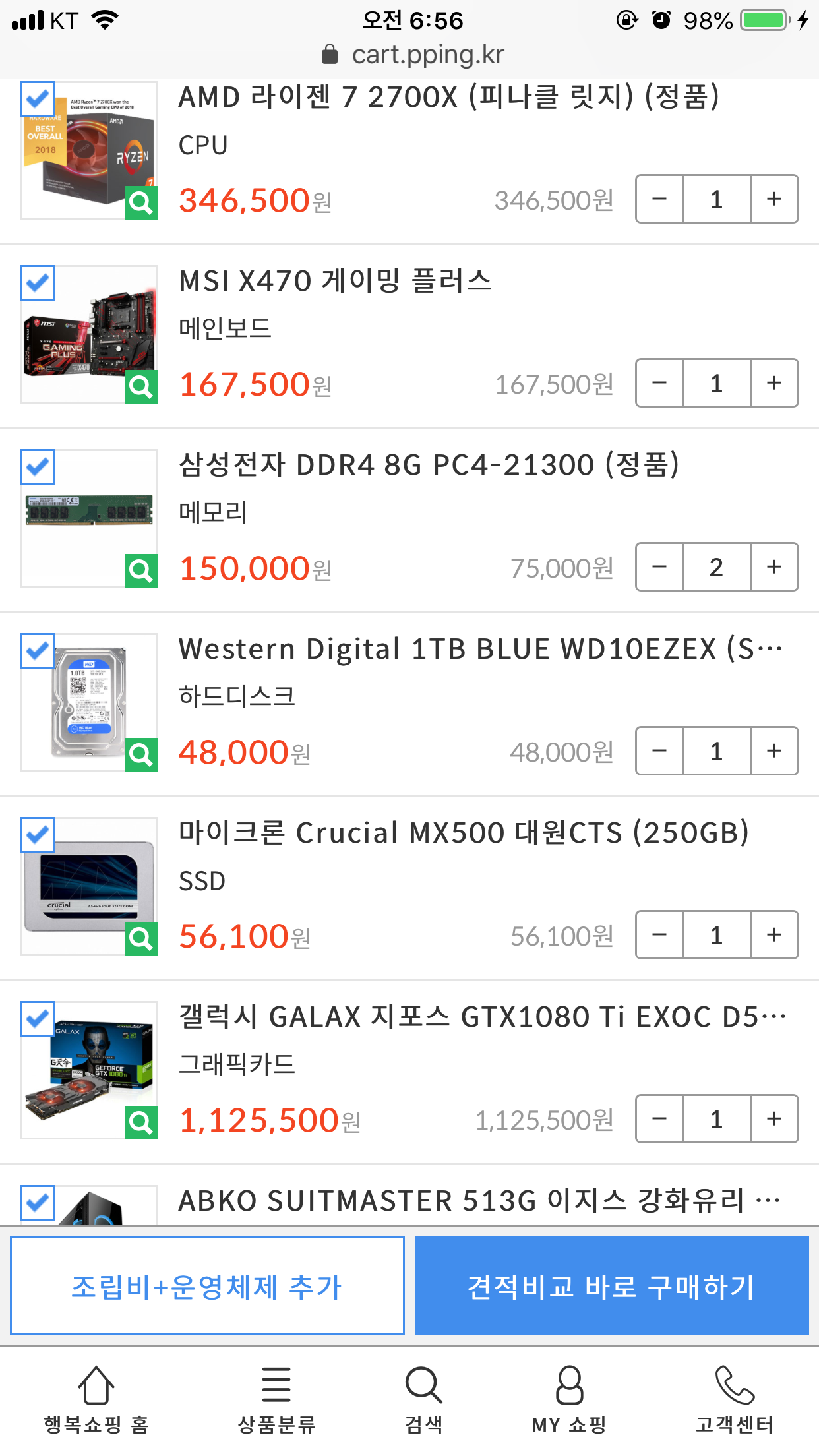The image size is (819, 1456).
Task: Zoom the GALAX GTX1080 Ti image
Action: pos(141,1122)
